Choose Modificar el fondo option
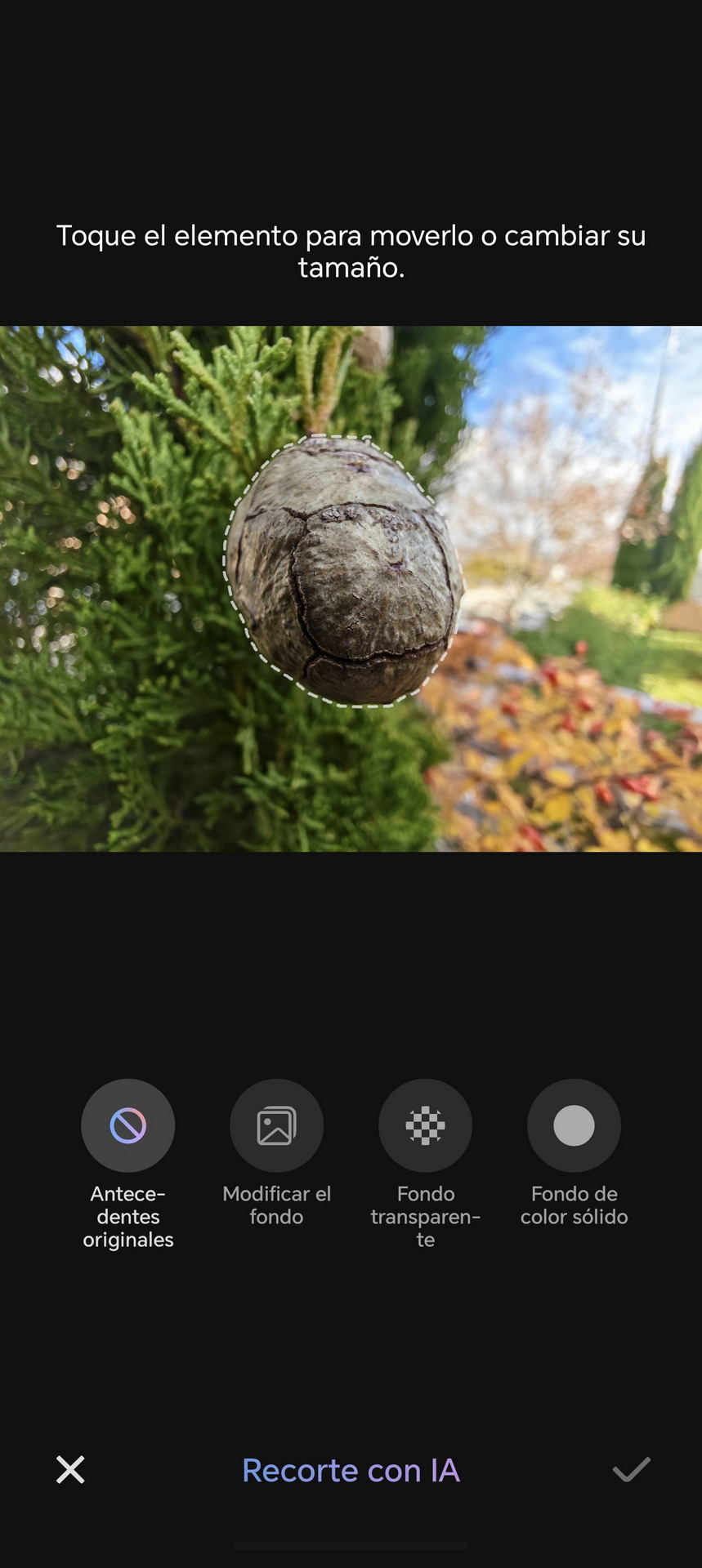 tap(277, 1125)
